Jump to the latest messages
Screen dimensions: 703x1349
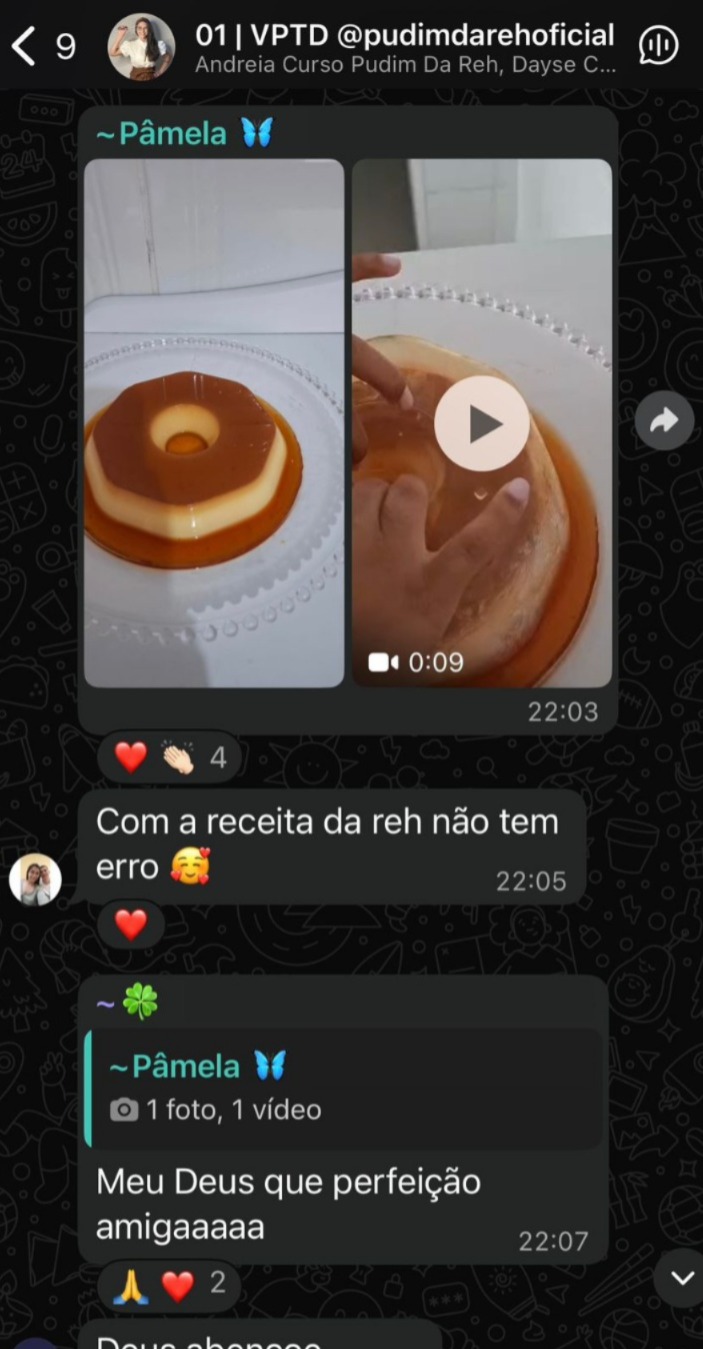pyautogui.click(x=682, y=1277)
